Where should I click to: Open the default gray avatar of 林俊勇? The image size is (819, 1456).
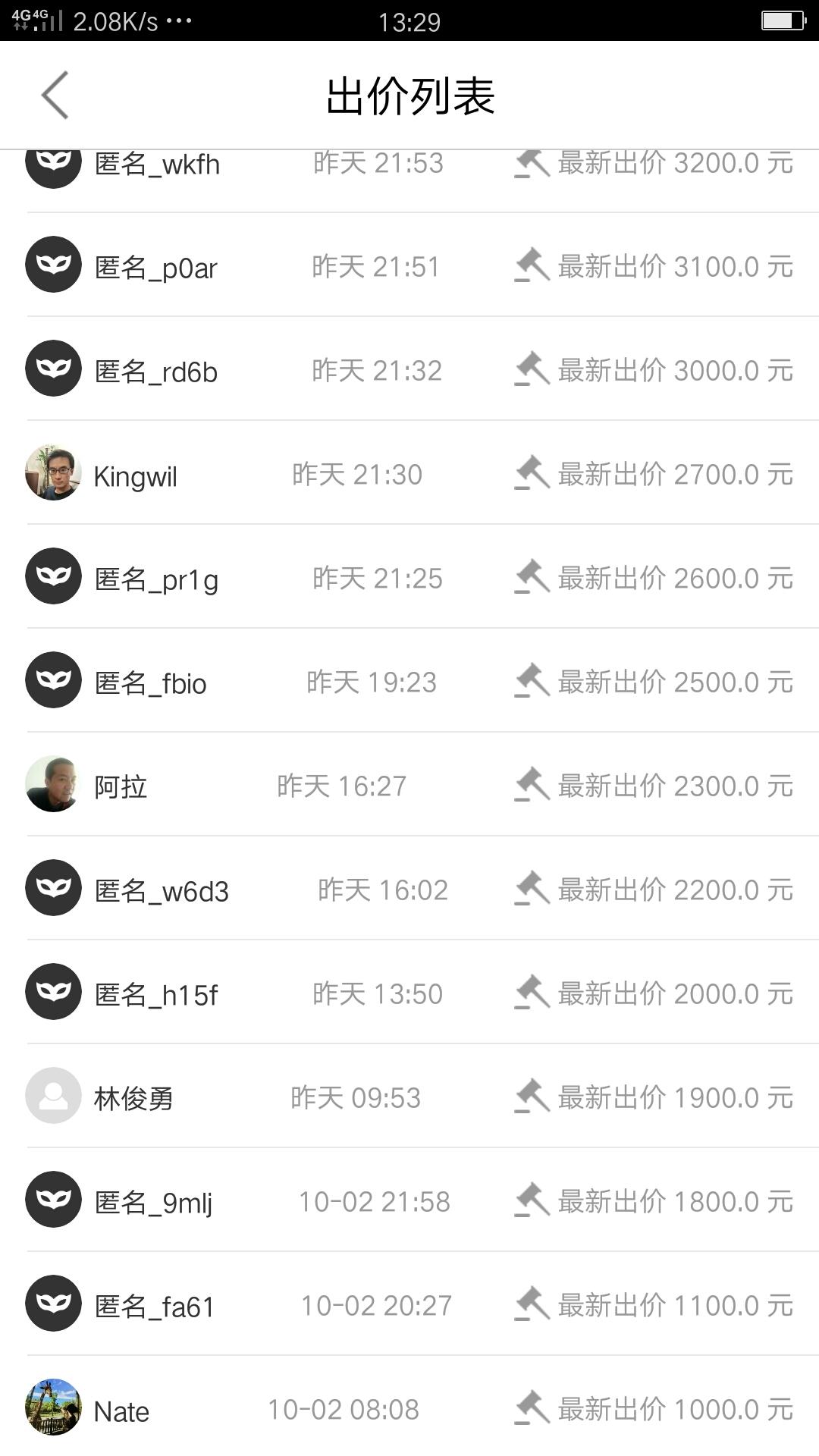(52, 1097)
